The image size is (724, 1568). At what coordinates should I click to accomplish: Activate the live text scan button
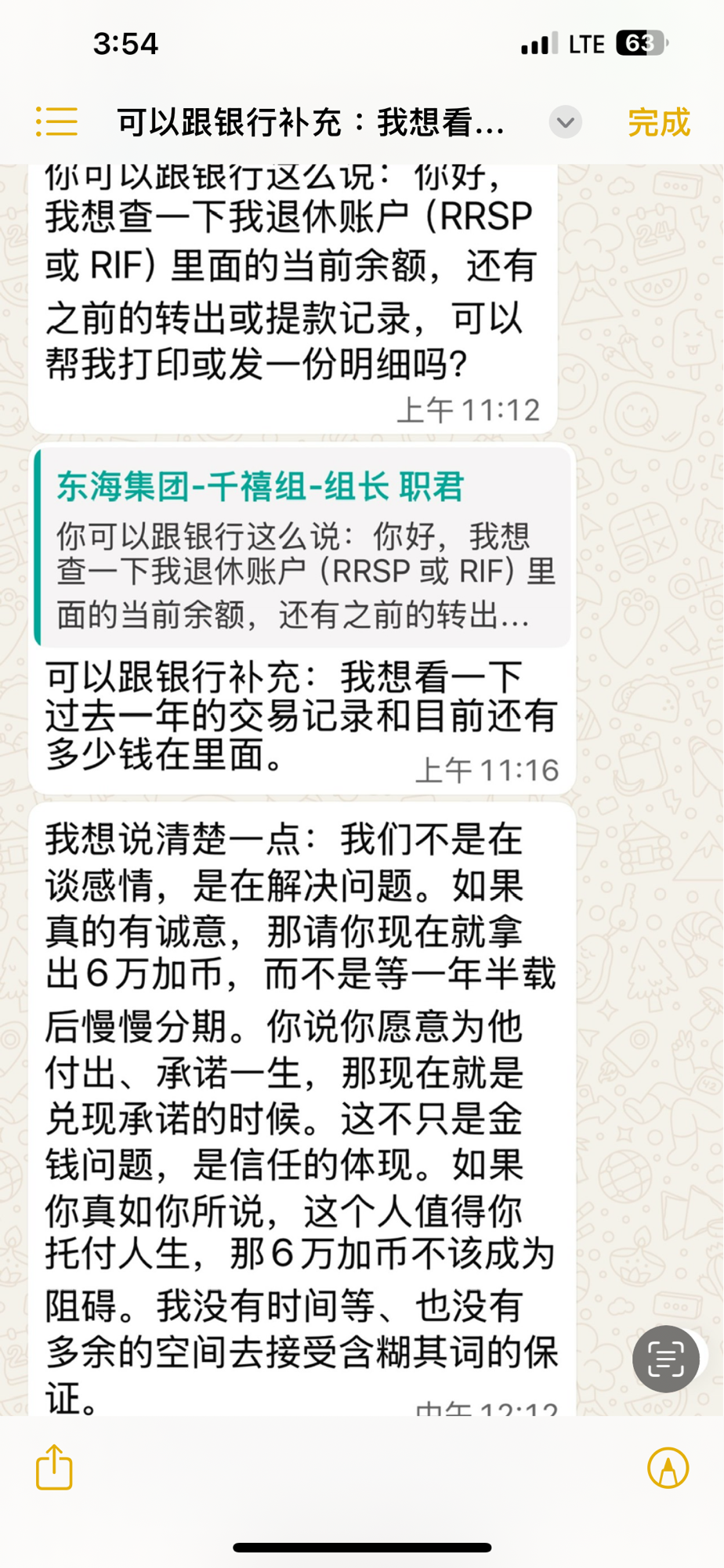666,1359
